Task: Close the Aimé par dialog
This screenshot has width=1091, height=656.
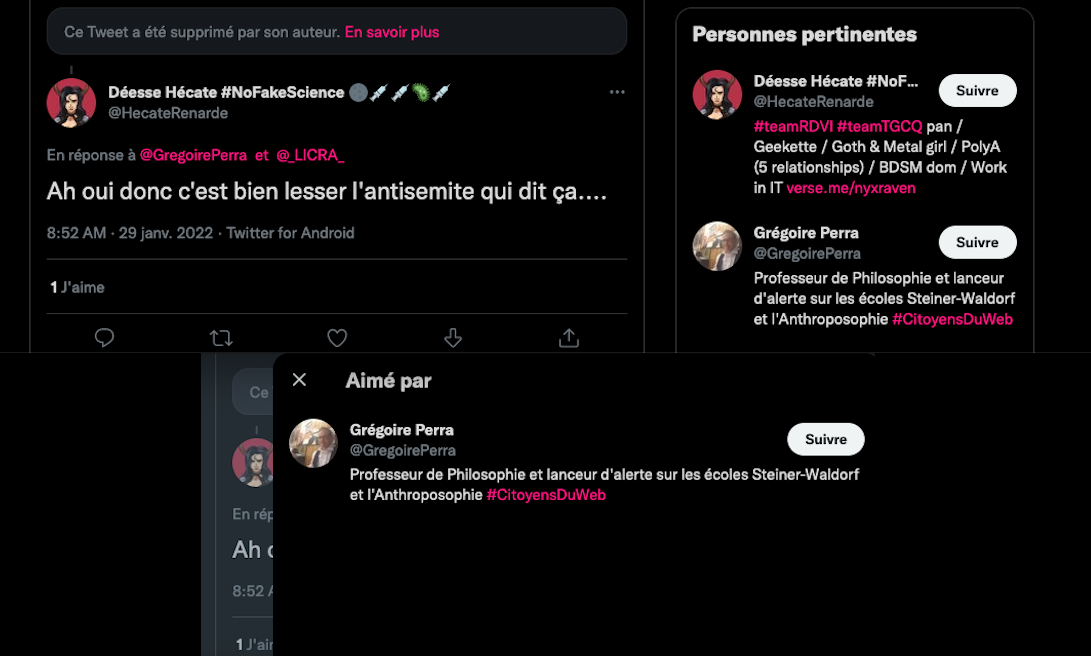Action: click(x=299, y=380)
